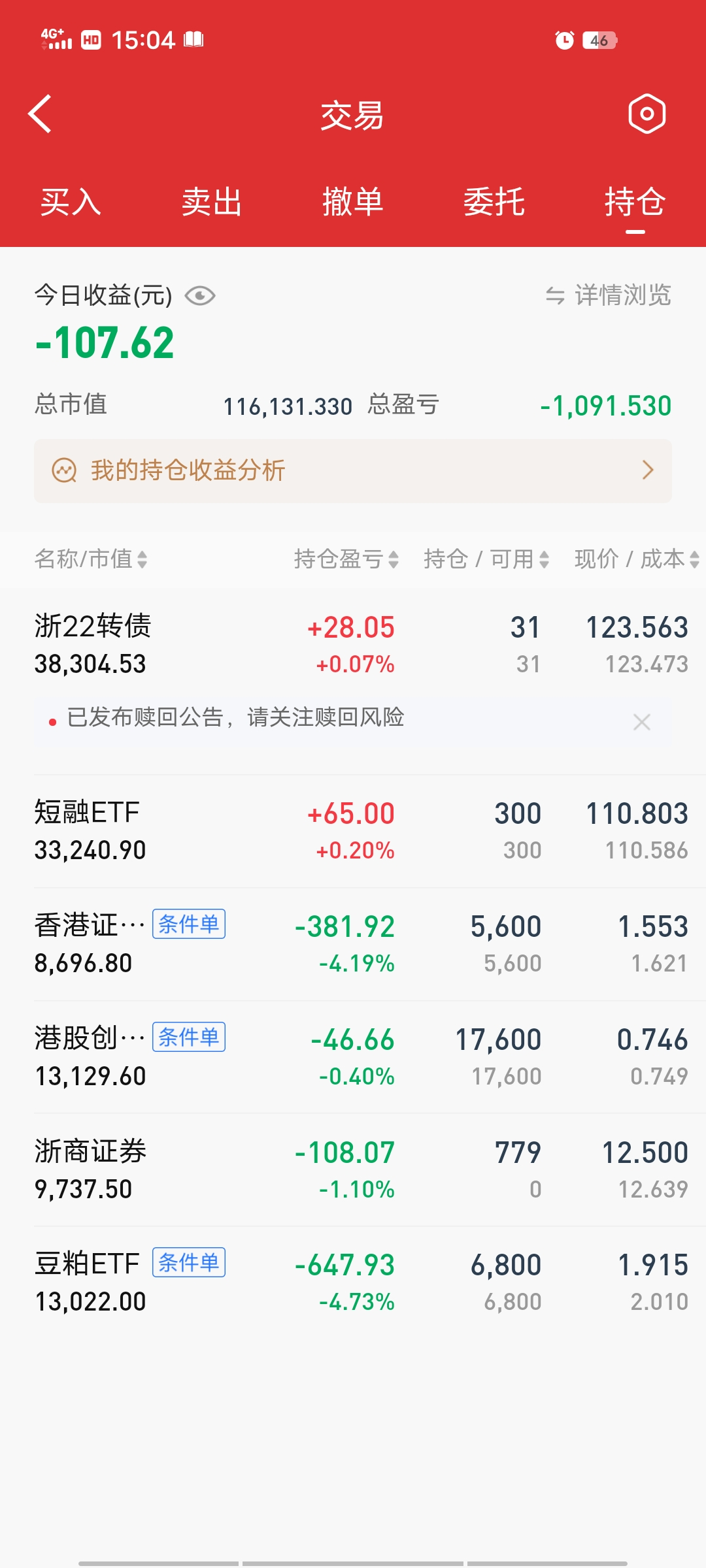Sort by 持仓 / 可用 column

pyautogui.click(x=486, y=559)
